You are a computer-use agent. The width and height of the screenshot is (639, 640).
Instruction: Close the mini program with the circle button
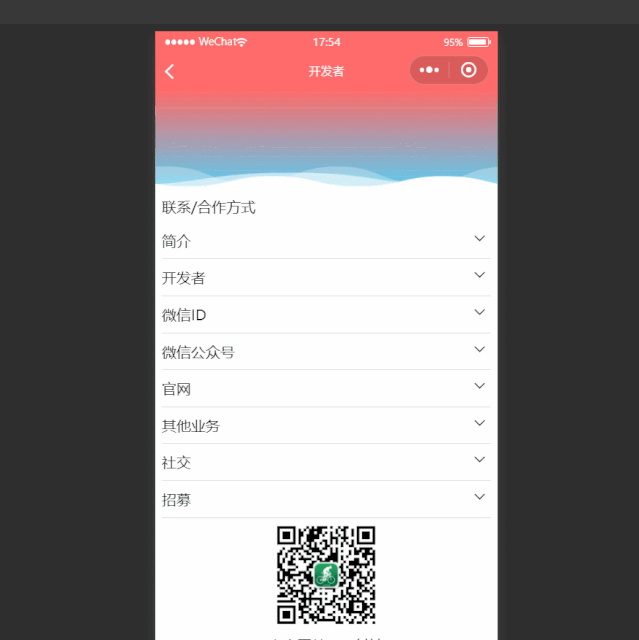[x=468, y=70]
